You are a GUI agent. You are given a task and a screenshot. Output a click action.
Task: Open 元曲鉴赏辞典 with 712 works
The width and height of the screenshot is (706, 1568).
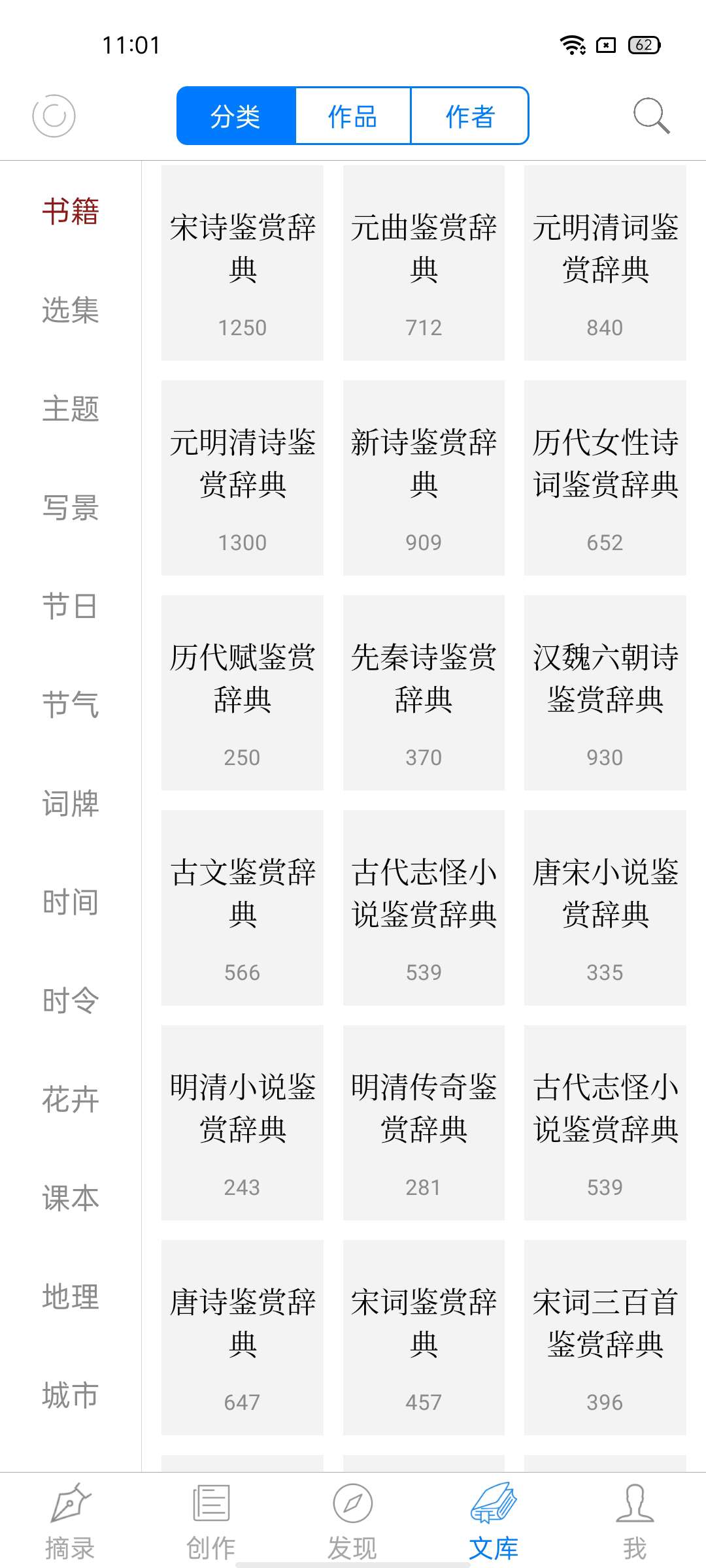pyautogui.click(x=424, y=263)
